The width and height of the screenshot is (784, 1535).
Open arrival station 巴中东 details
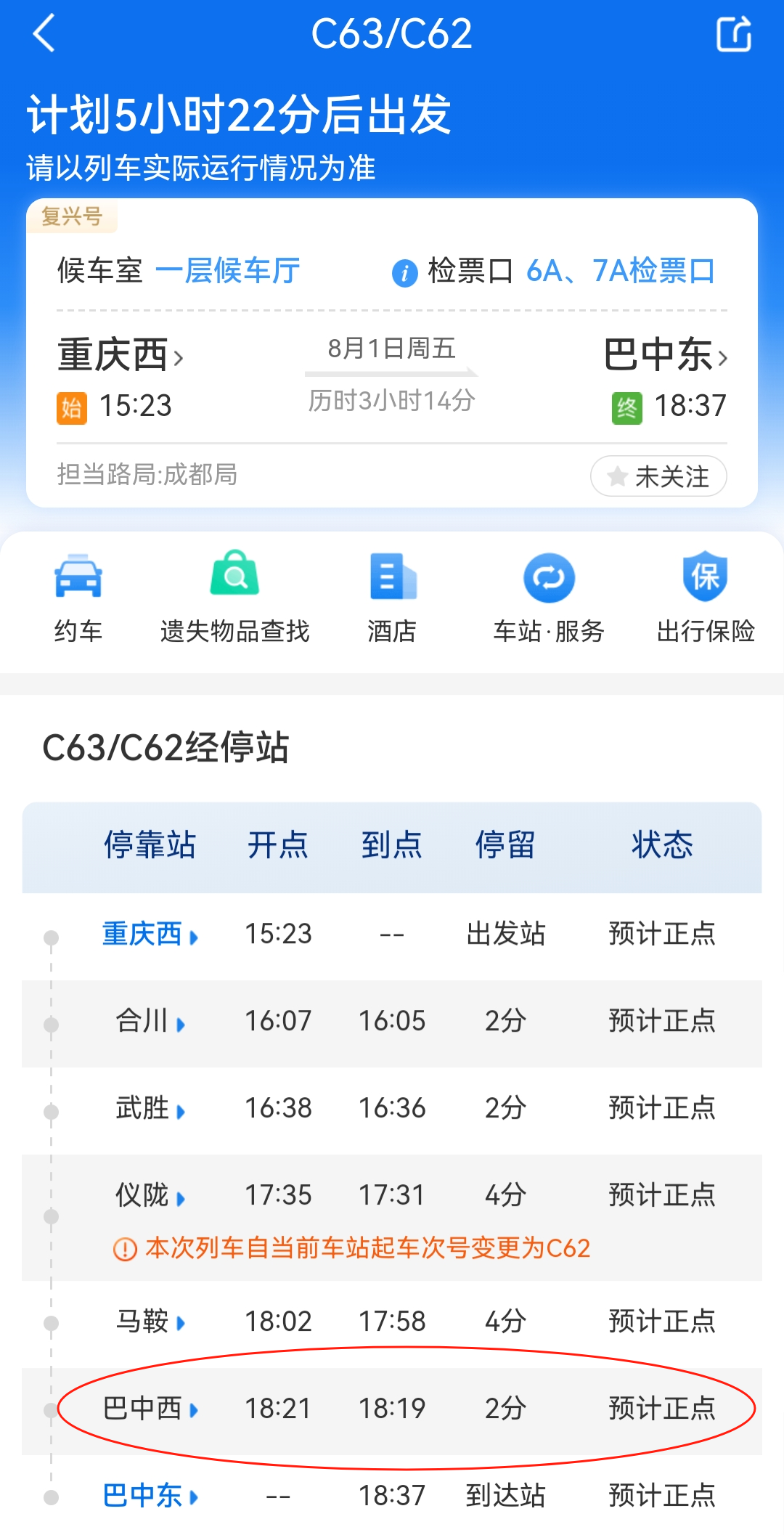click(665, 356)
